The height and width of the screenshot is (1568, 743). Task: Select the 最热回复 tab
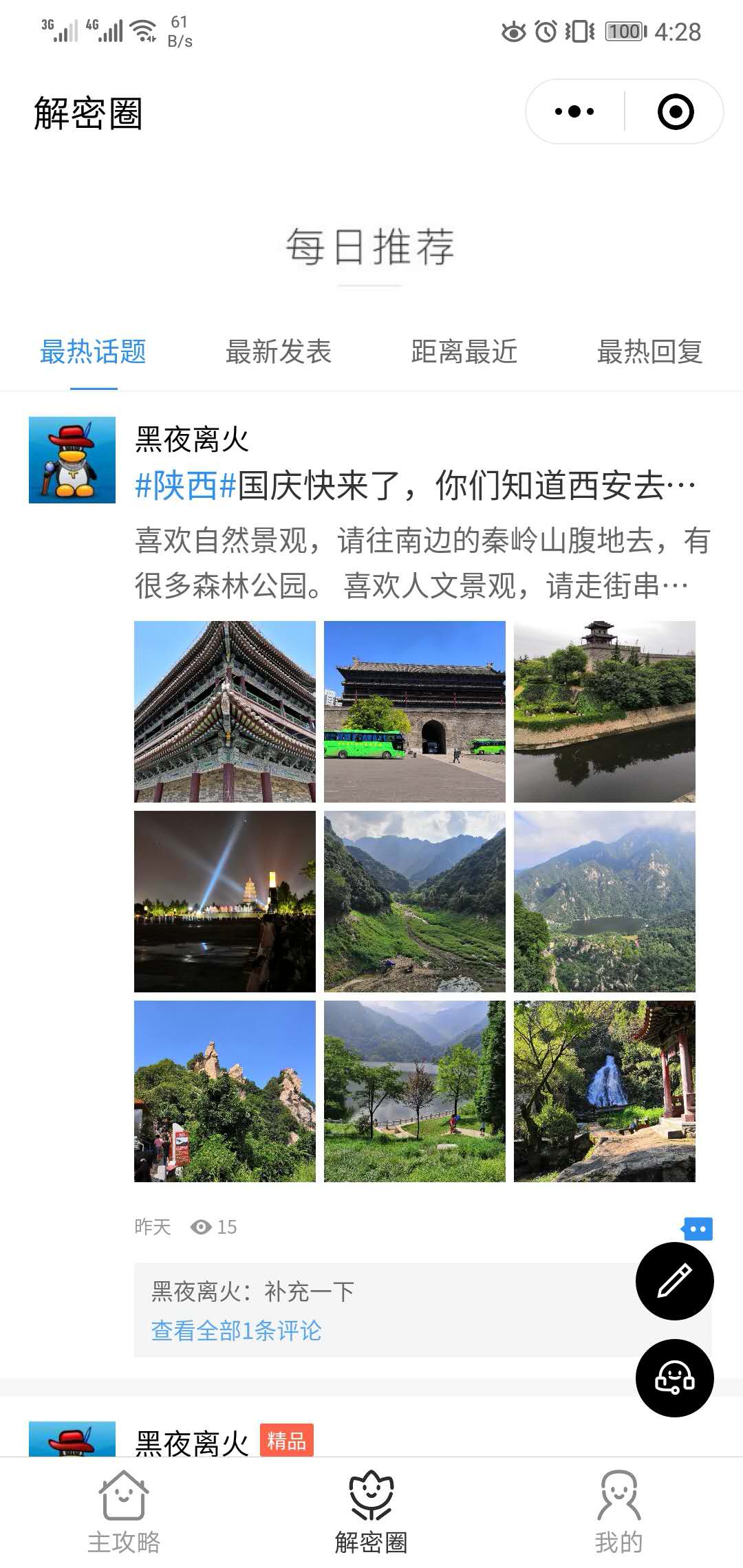(649, 352)
